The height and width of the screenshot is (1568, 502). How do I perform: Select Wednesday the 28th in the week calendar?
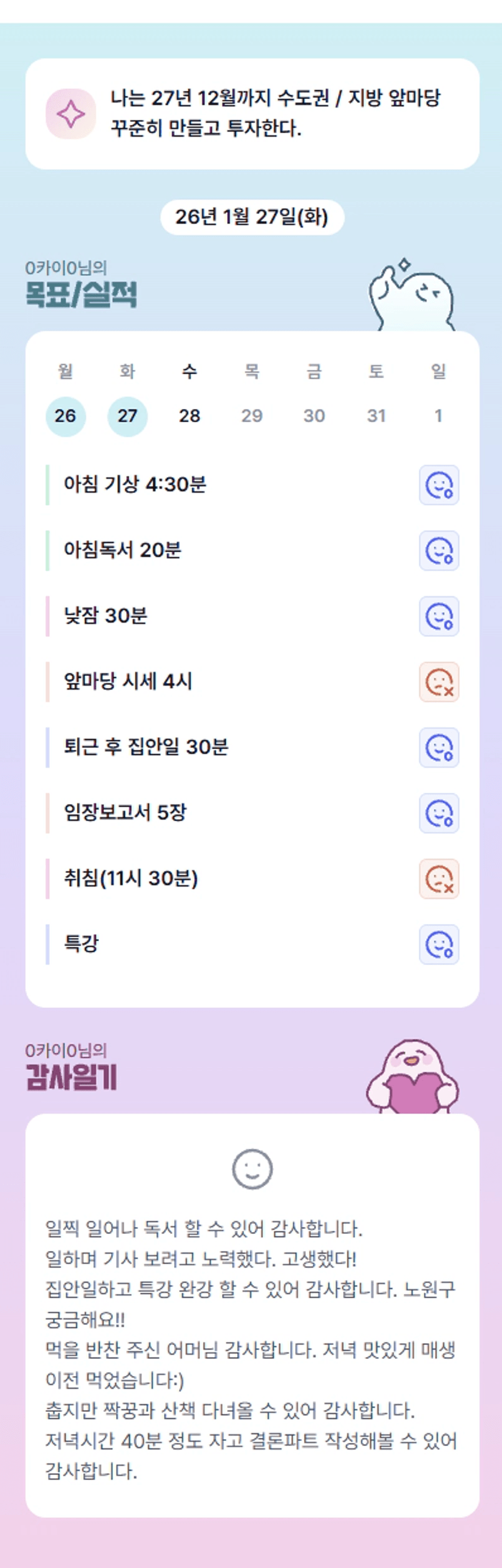[189, 416]
